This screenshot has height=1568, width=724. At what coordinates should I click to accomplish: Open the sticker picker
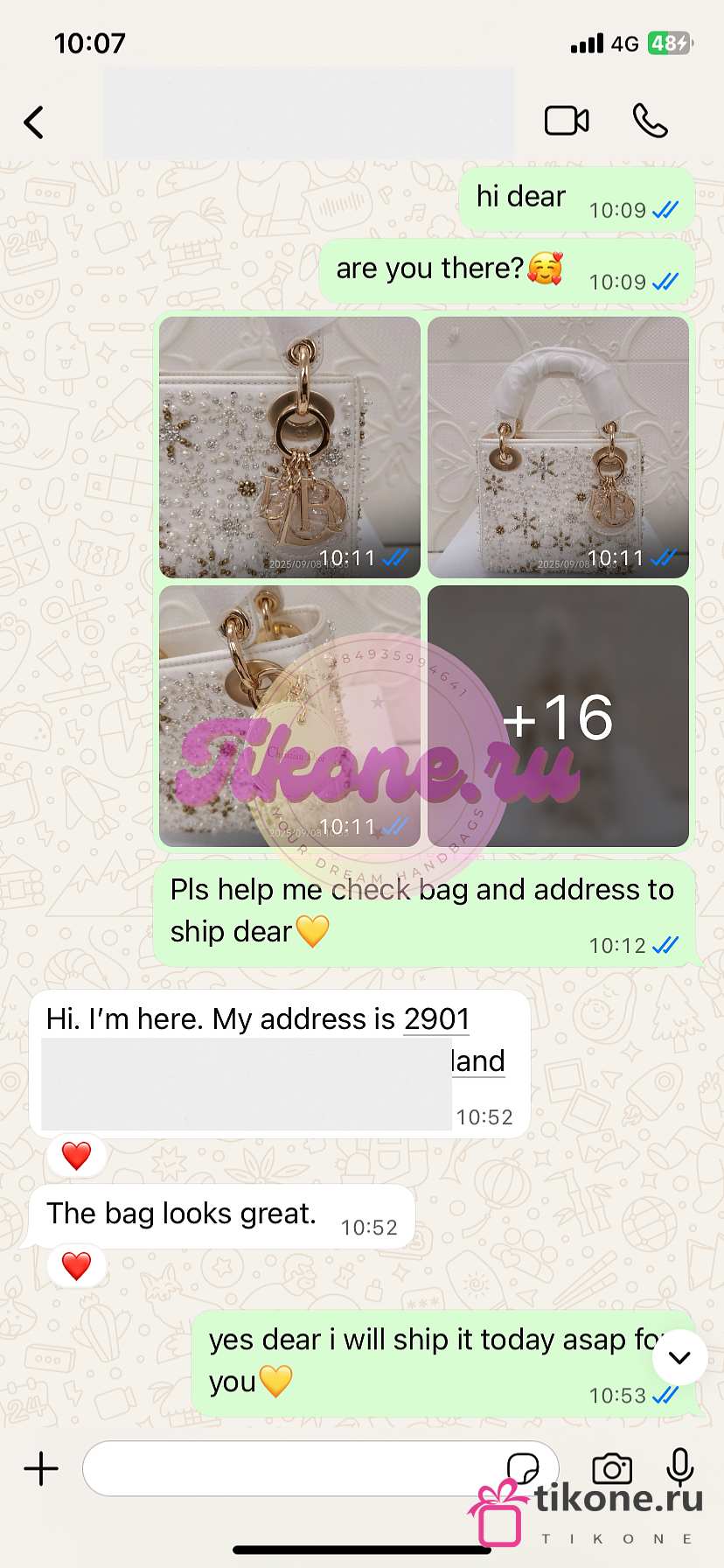523,1467
